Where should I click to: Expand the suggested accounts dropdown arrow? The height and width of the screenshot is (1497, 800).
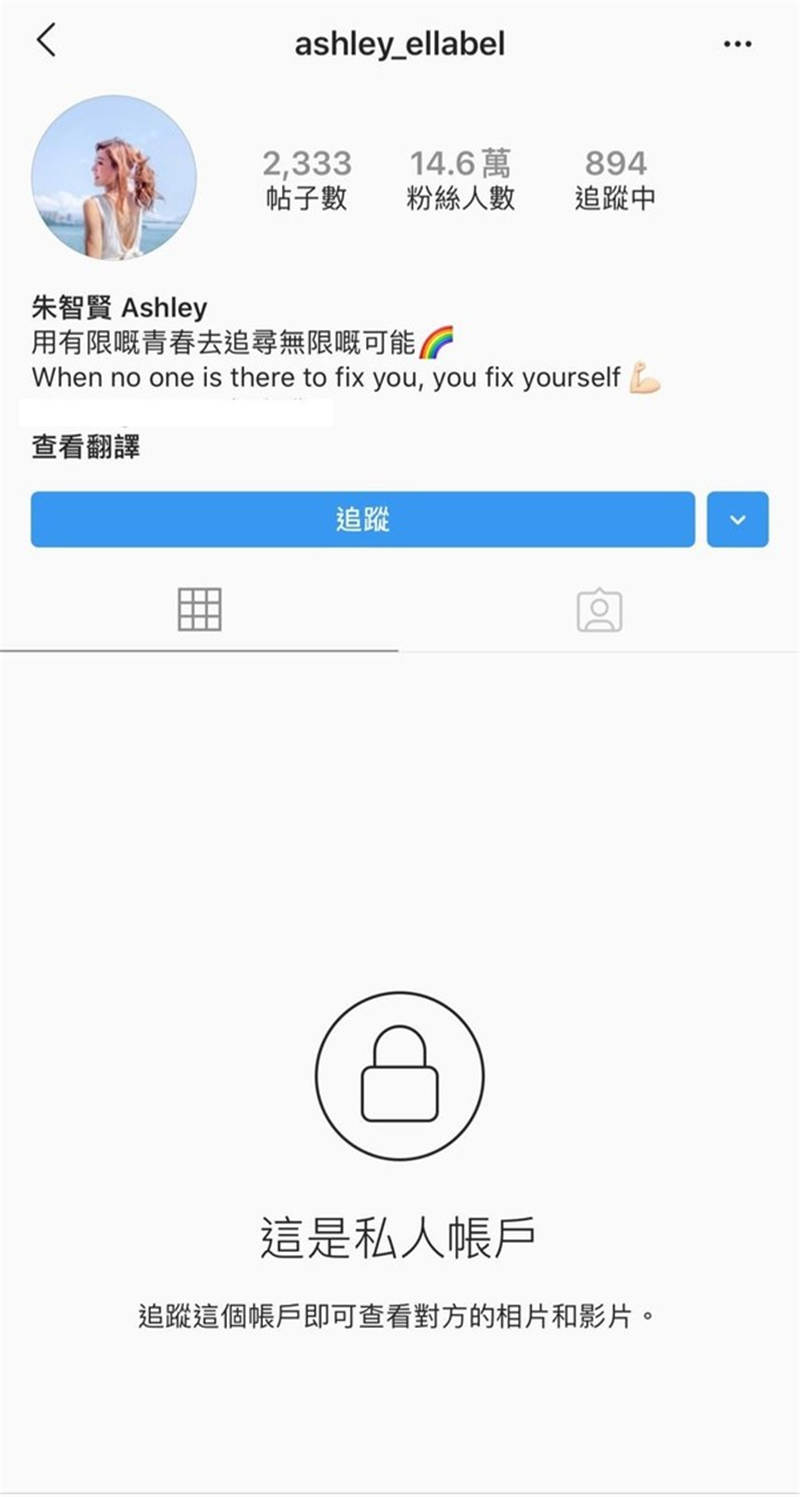point(737,519)
